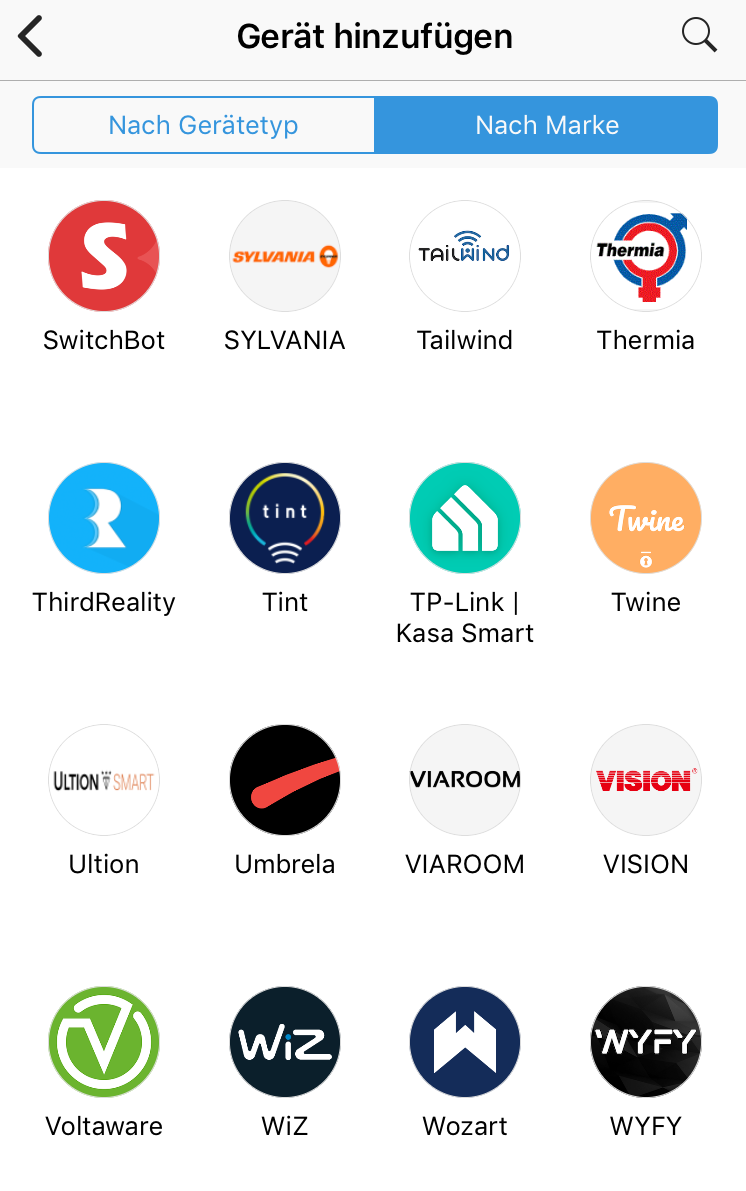Open VIAROOM devices
746x1191 pixels.
coord(465,780)
